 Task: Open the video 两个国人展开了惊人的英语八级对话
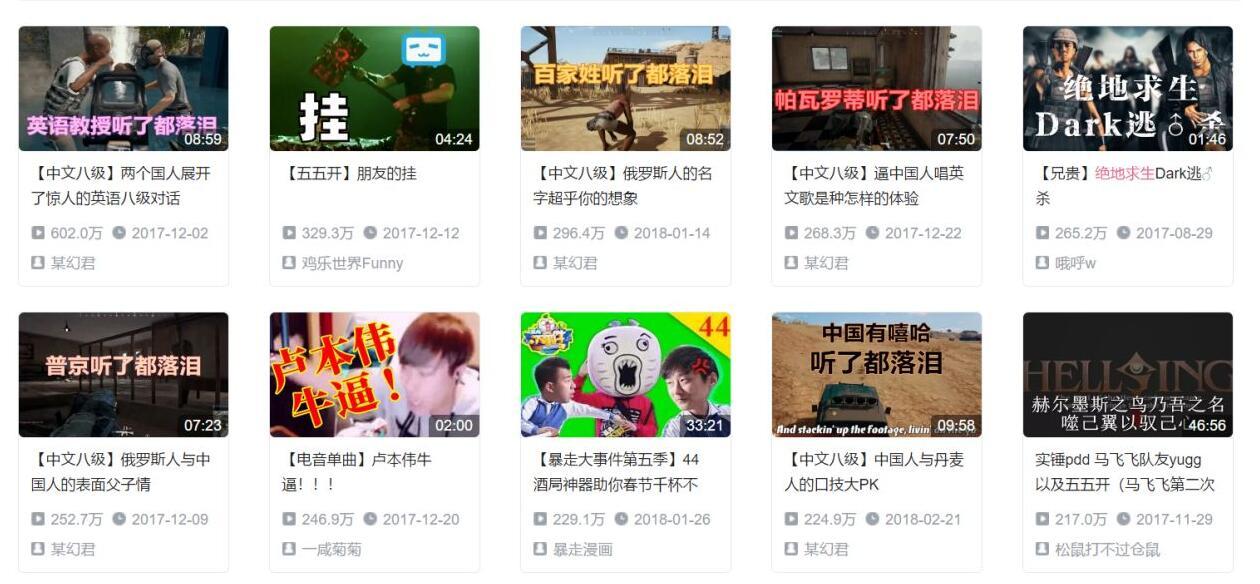pyautogui.click(x=123, y=89)
